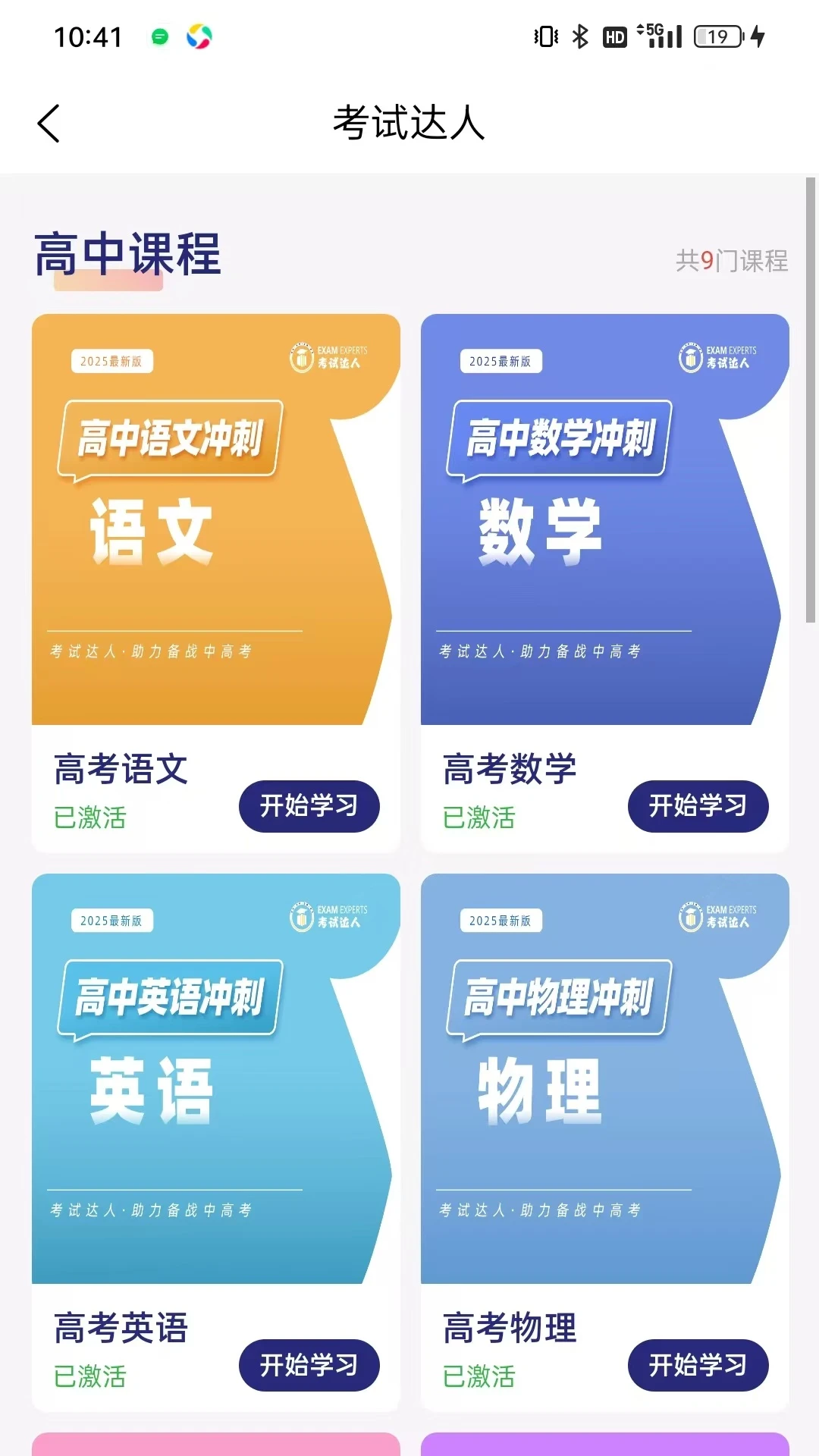Tap 开始学习 for 高考物理
The height and width of the screenshot is (1456, 819).
698,1365
